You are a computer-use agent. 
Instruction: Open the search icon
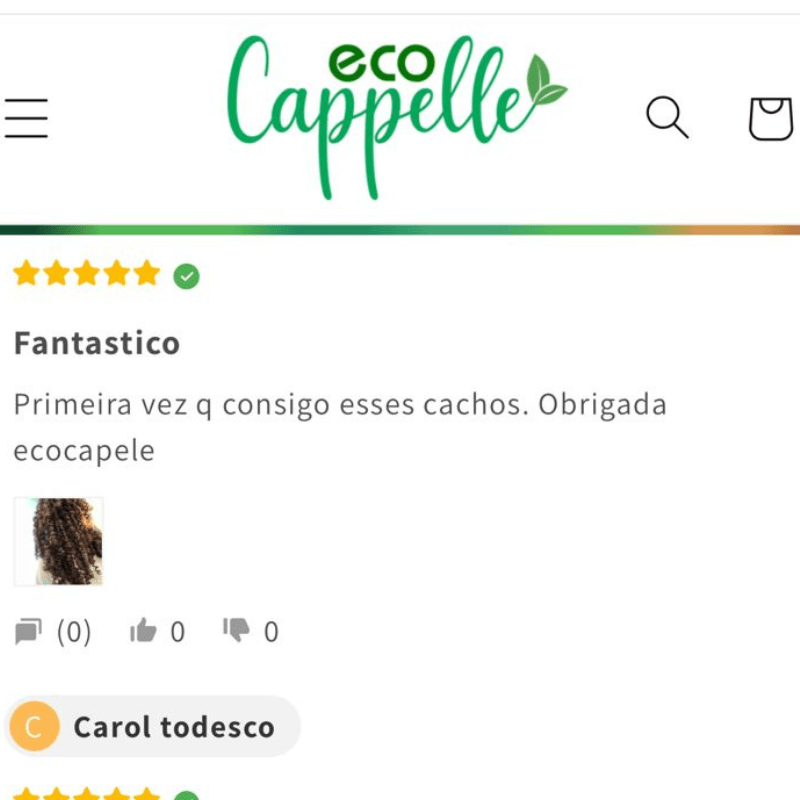pos(667,117)
